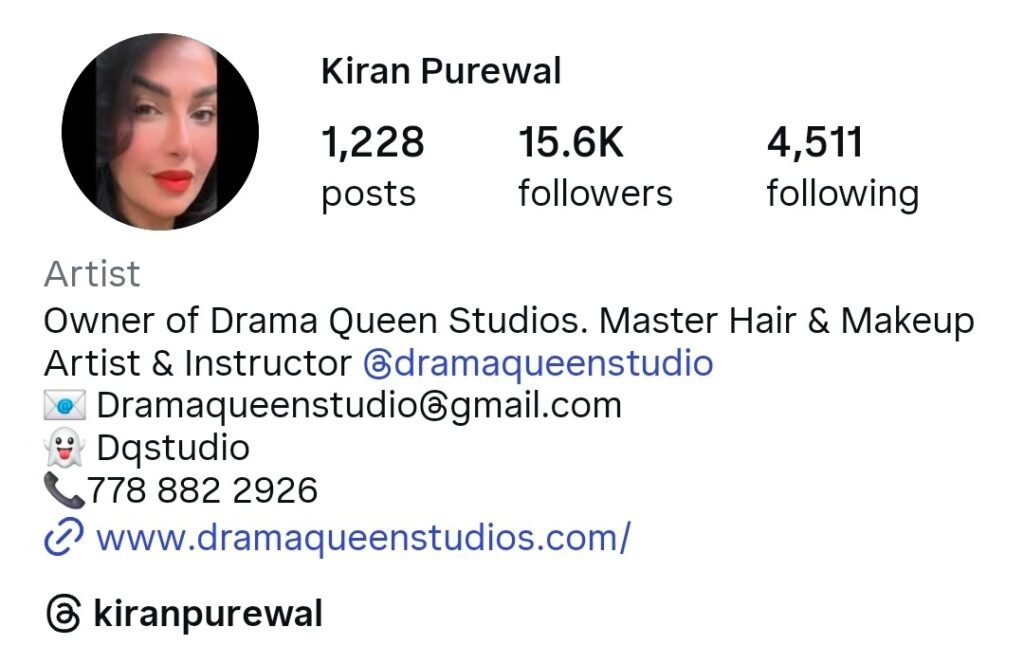Viewport: 1024px width, 664px height.
Task: Jump to the 1,228 posts
Action: tap(372, 167)
